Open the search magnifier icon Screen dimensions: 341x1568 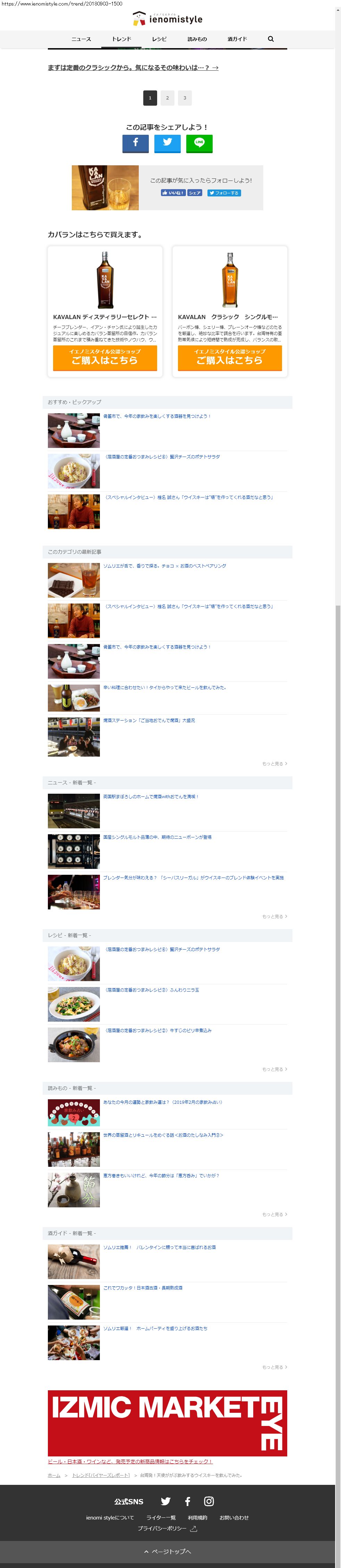pyautogui.click(x=270, y=39)
